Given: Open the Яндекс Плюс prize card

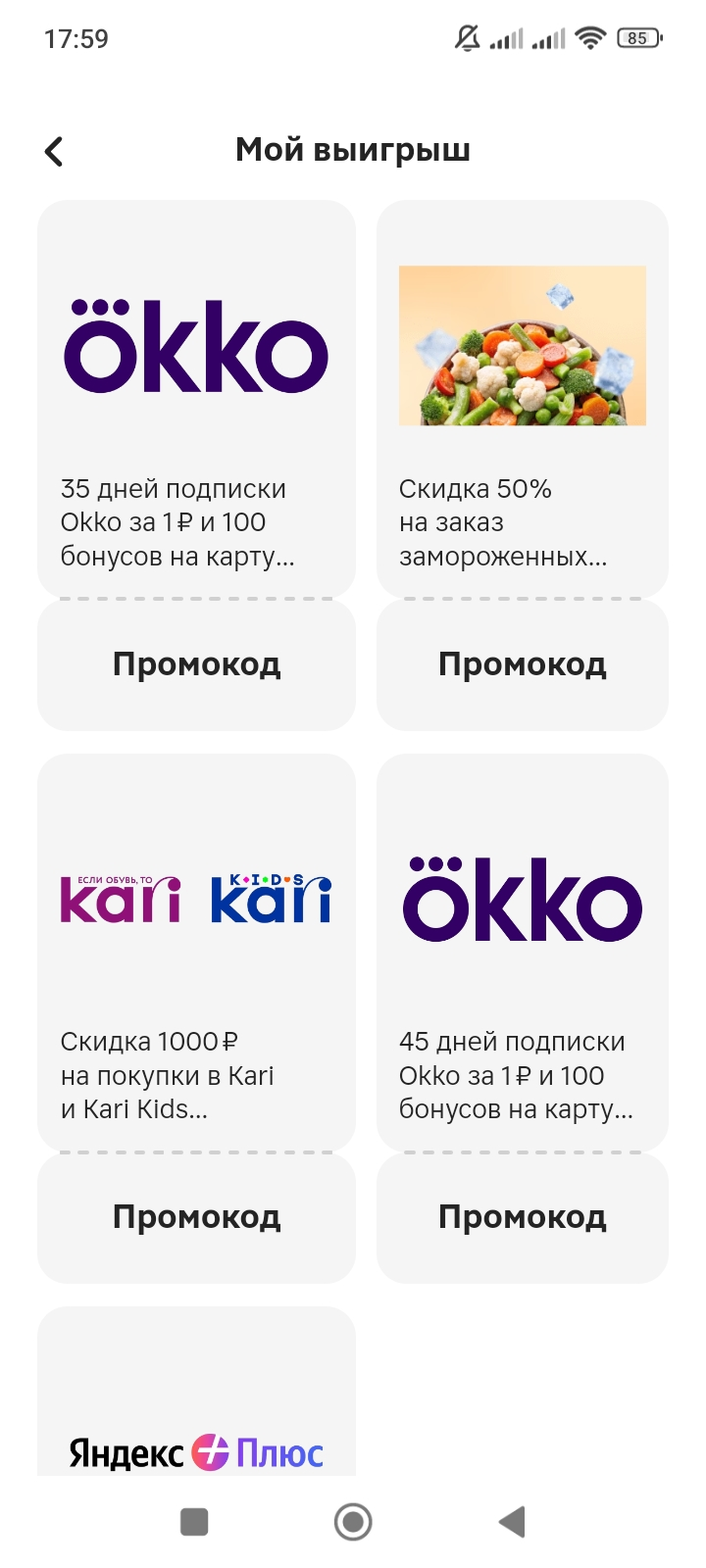Looking at the screenshot, I should pos(196,1392).
